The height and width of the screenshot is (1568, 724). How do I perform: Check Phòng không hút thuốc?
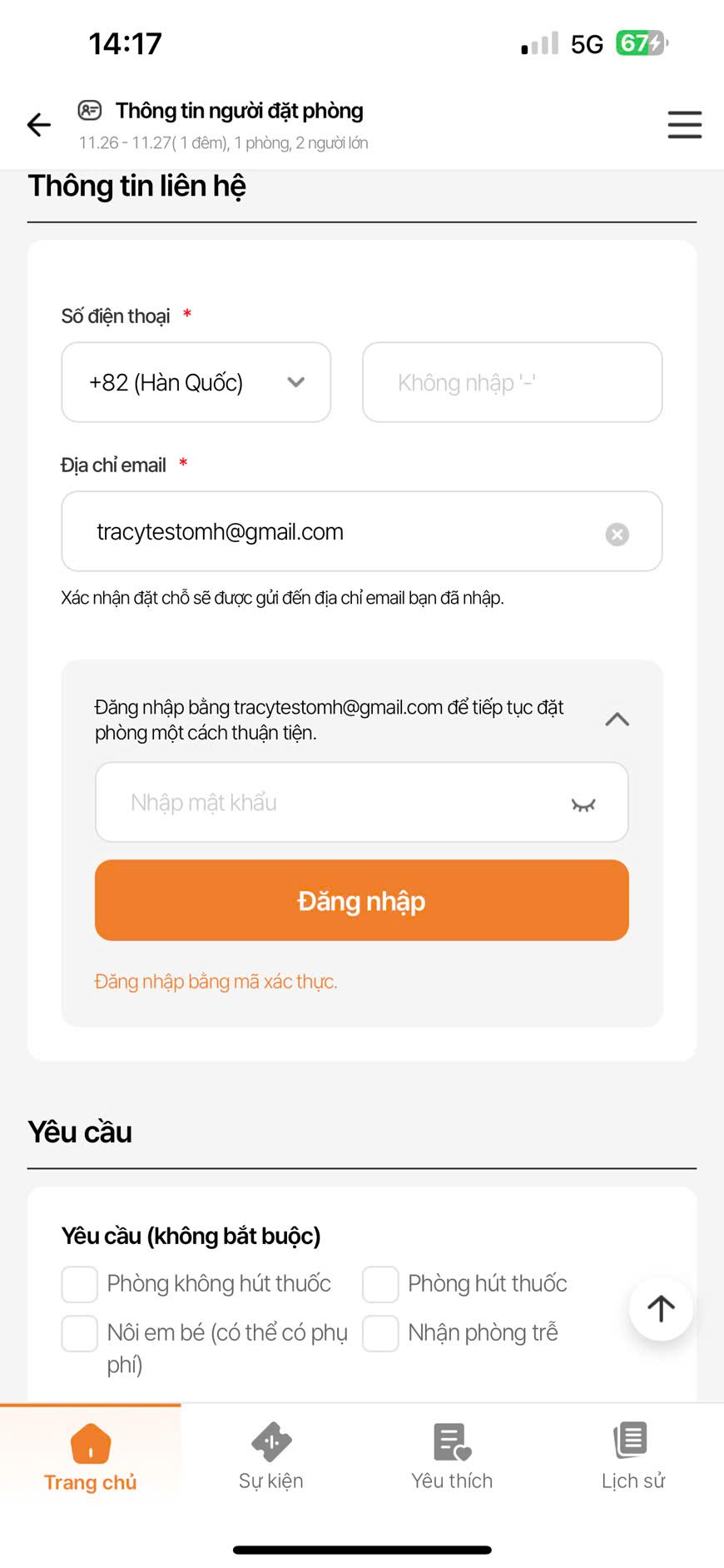[80, 1284]
